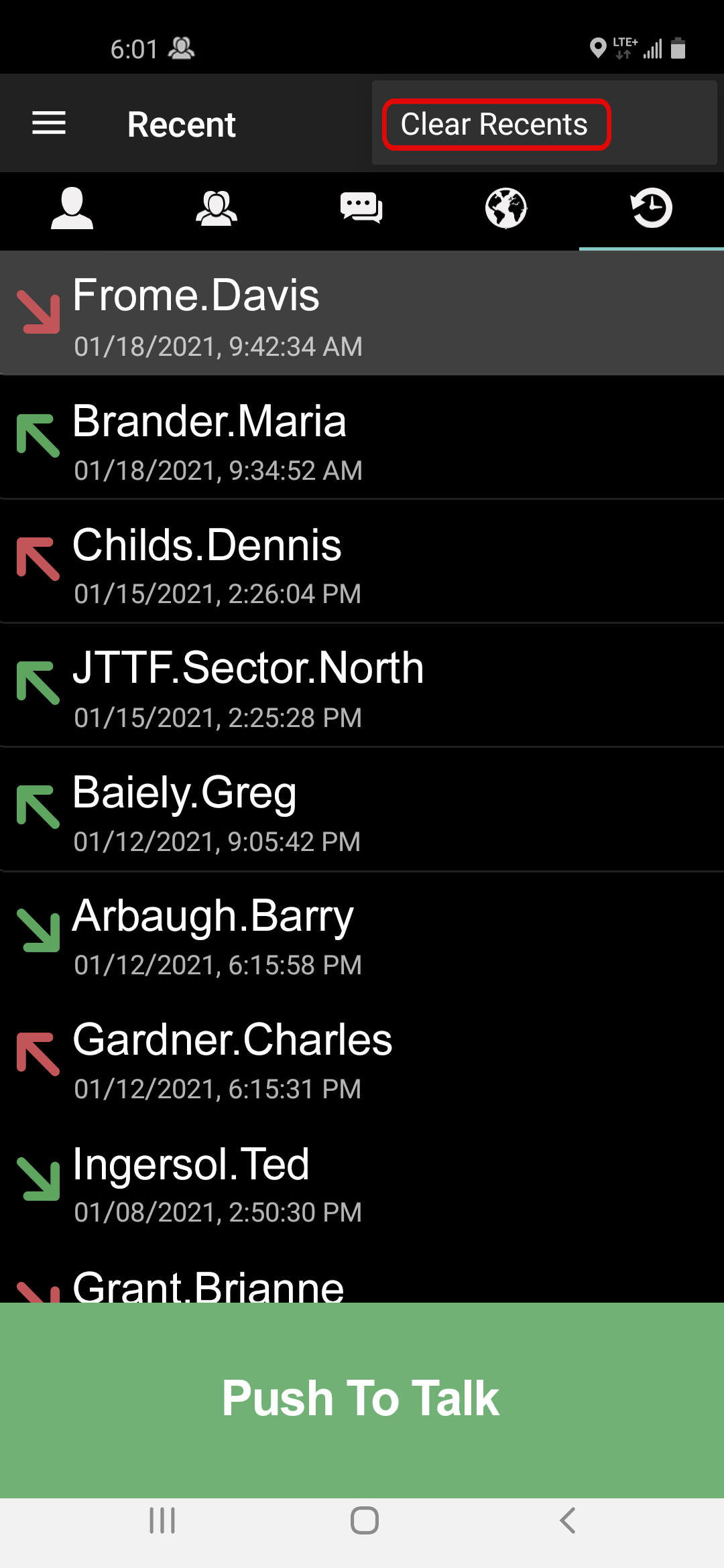Select the JTTF.Sector.North group entry
The width and height of the screenshot is (724, 1568).
click(362, 685)
